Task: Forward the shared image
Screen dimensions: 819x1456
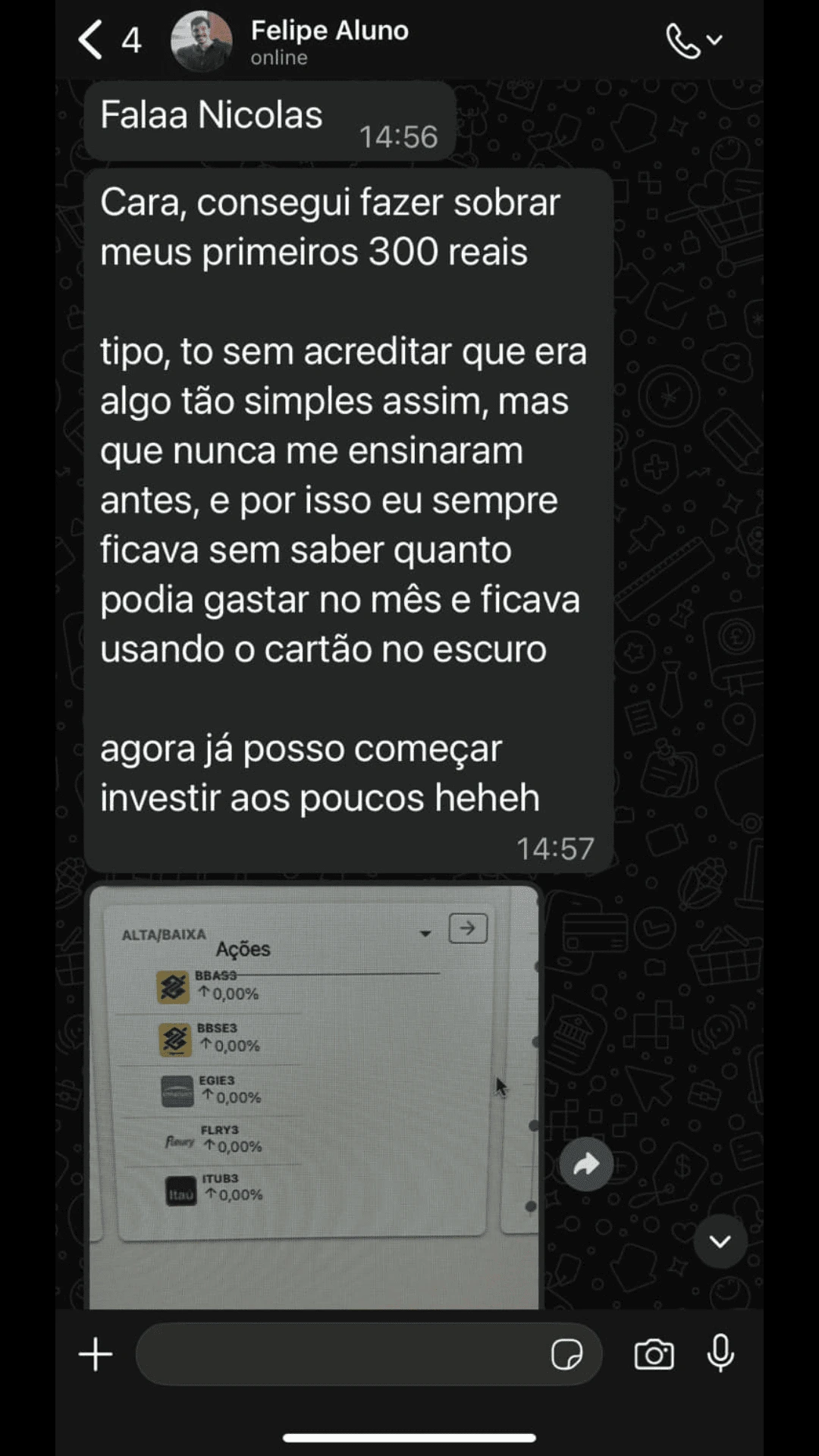Action: tap(586, 1164)
